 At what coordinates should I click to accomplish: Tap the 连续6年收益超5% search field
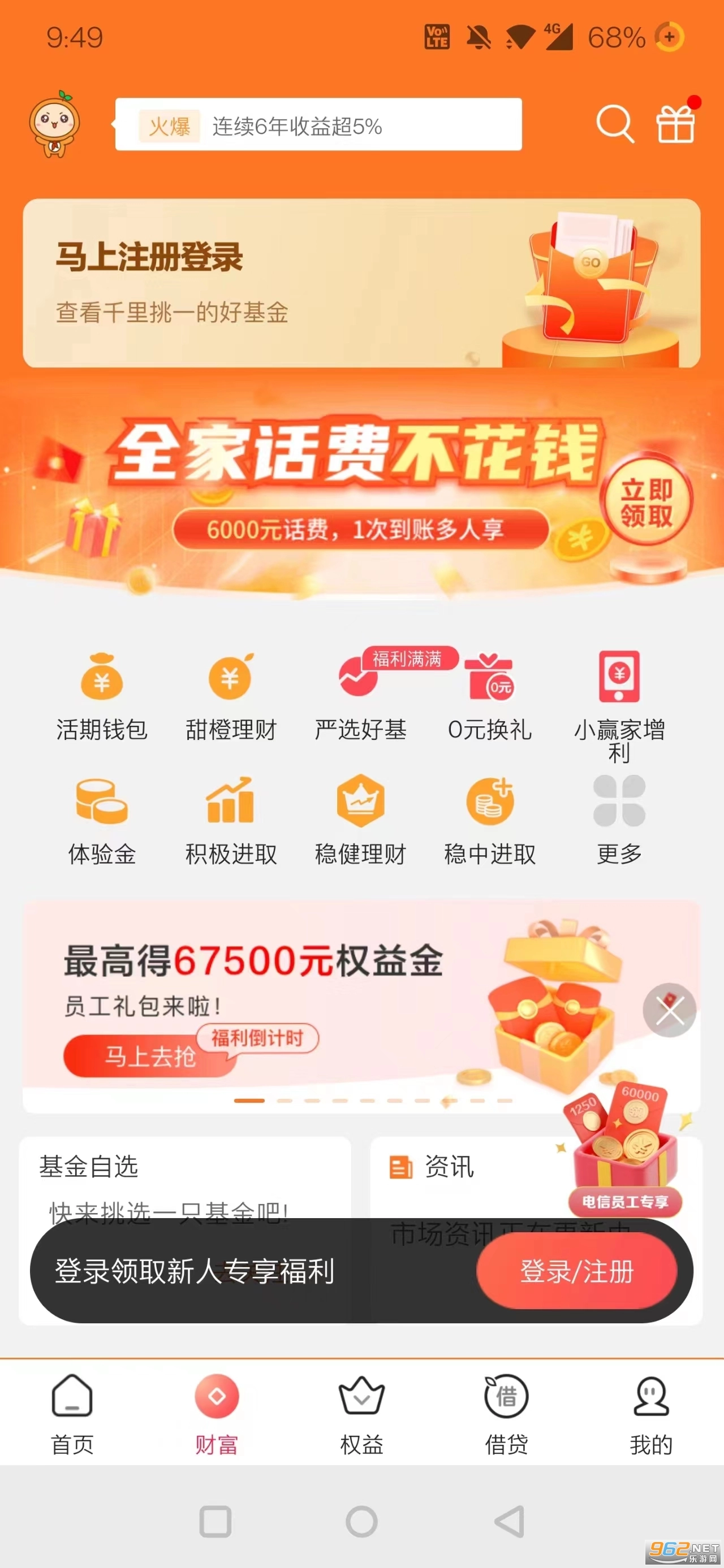pos(318,125)
